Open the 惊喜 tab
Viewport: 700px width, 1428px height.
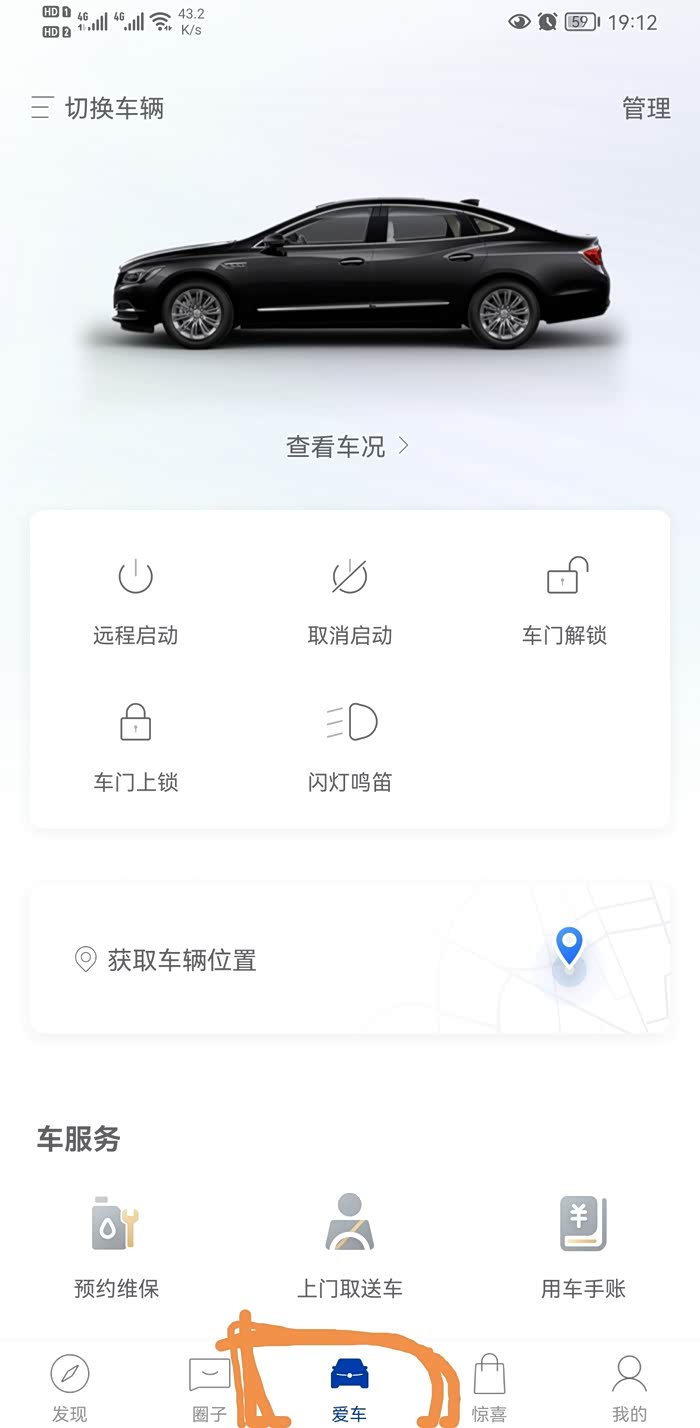coord(489,1388)
